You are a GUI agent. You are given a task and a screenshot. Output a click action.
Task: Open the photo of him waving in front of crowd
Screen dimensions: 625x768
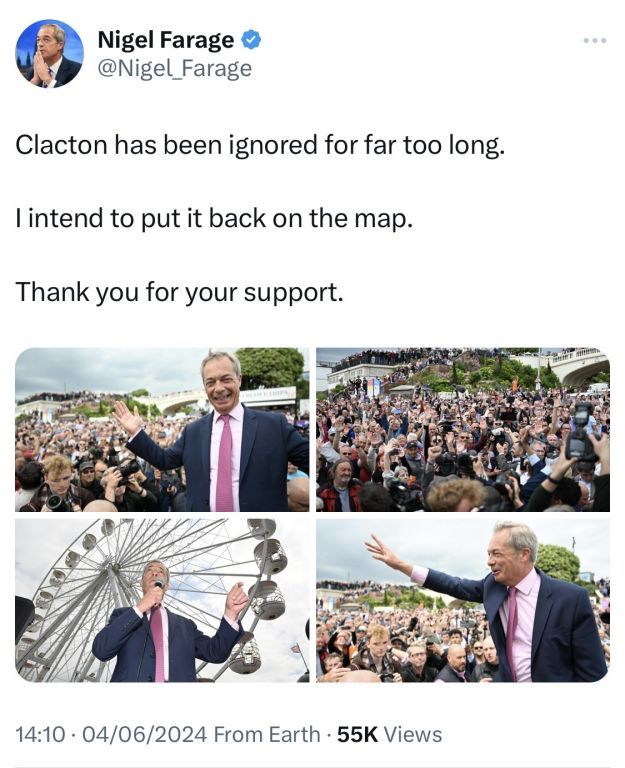pos(162,430)
